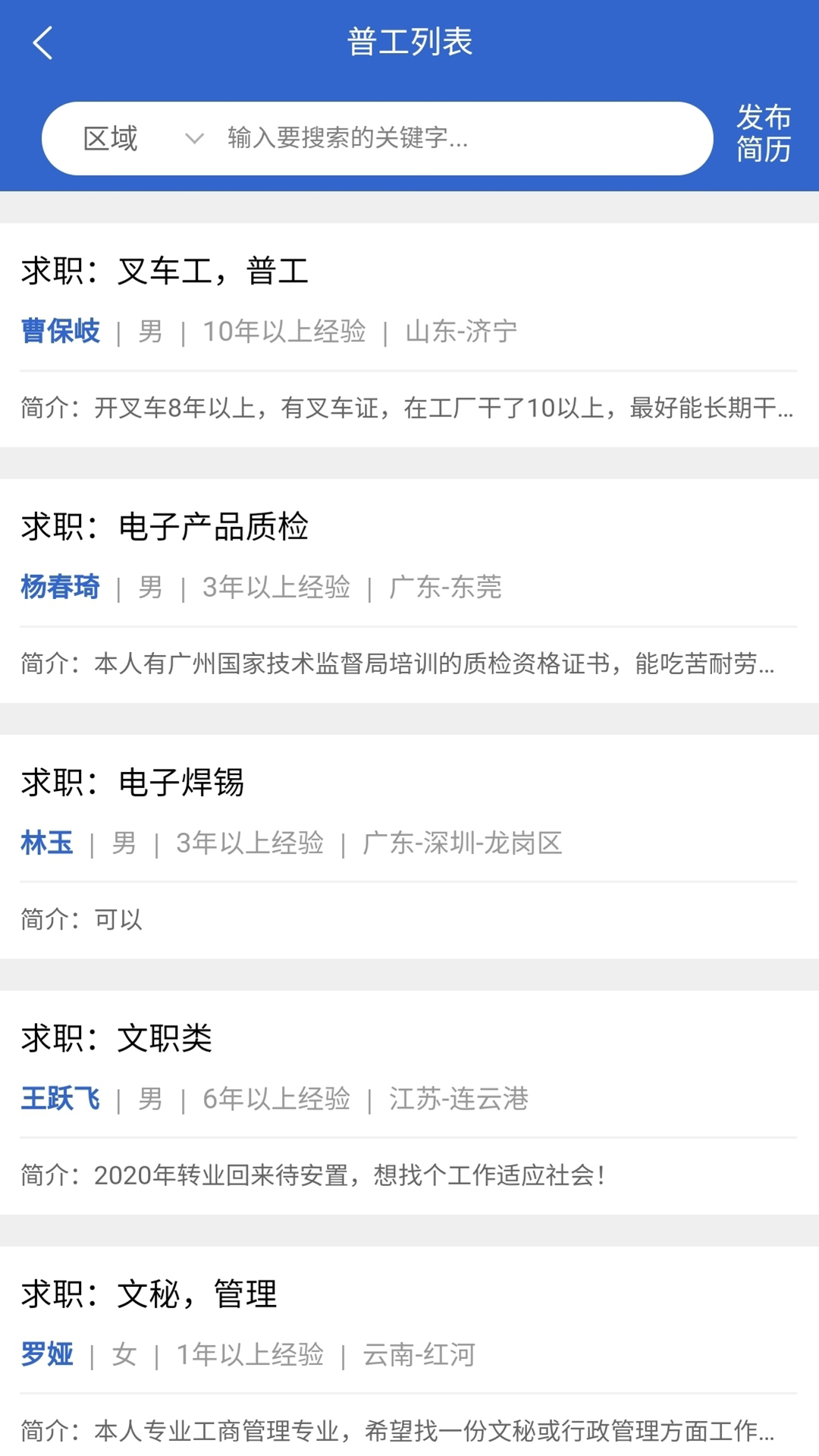This screenshot has height=1456, width=819.
Task: Open 王跃飞's resume profile link
Action: click(60, 1099)
